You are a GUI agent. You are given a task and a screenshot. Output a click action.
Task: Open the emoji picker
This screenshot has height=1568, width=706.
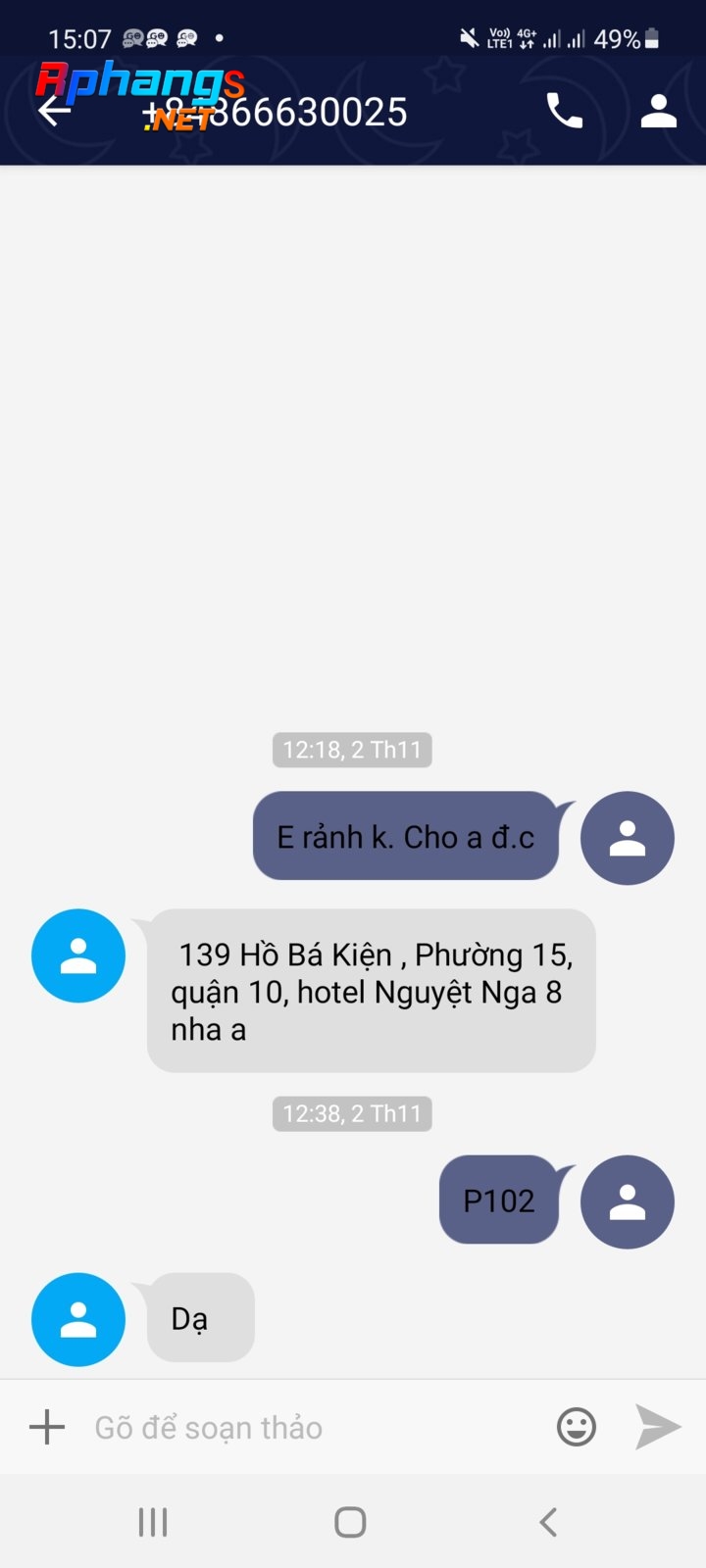[x=577, y=1427]
